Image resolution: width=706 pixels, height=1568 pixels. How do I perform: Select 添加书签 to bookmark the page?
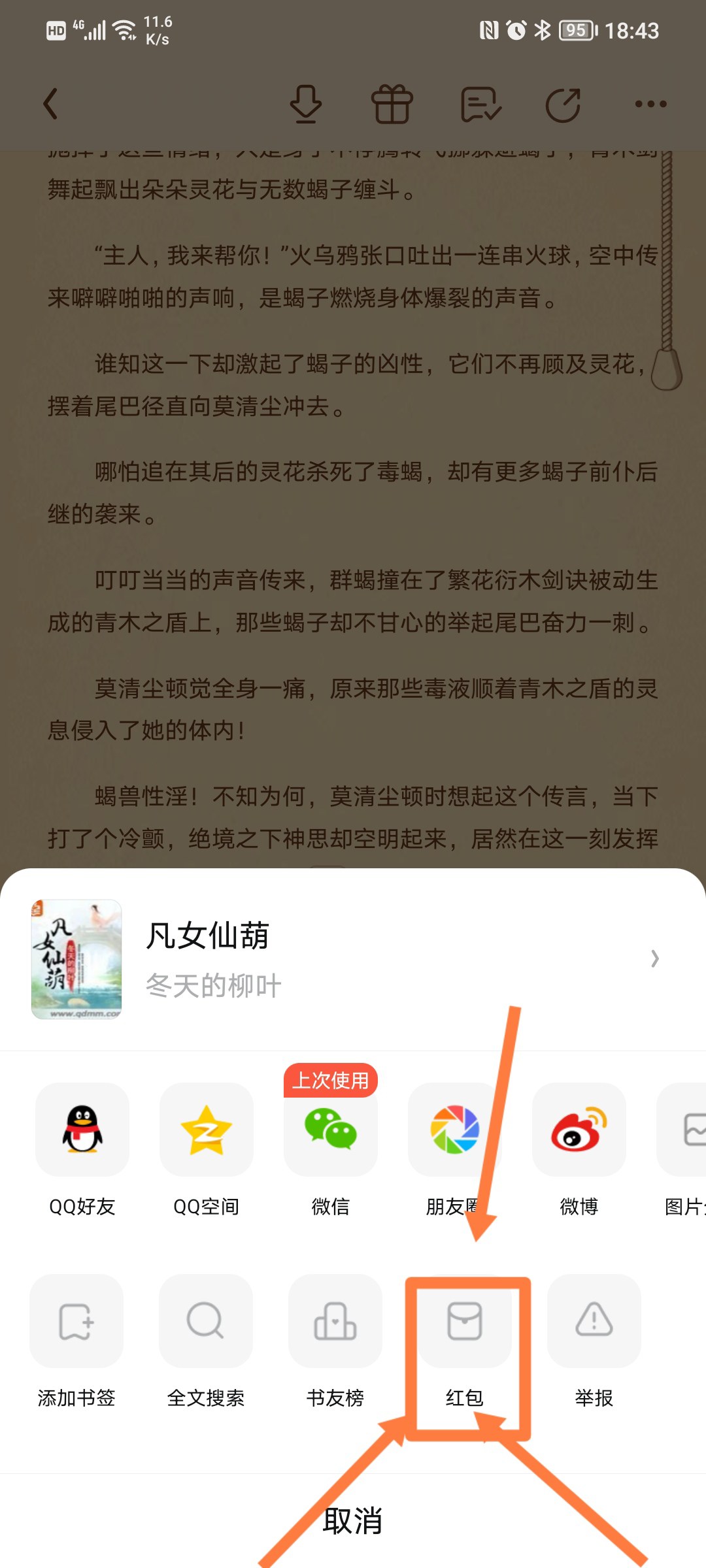(x=76, y=1341)
